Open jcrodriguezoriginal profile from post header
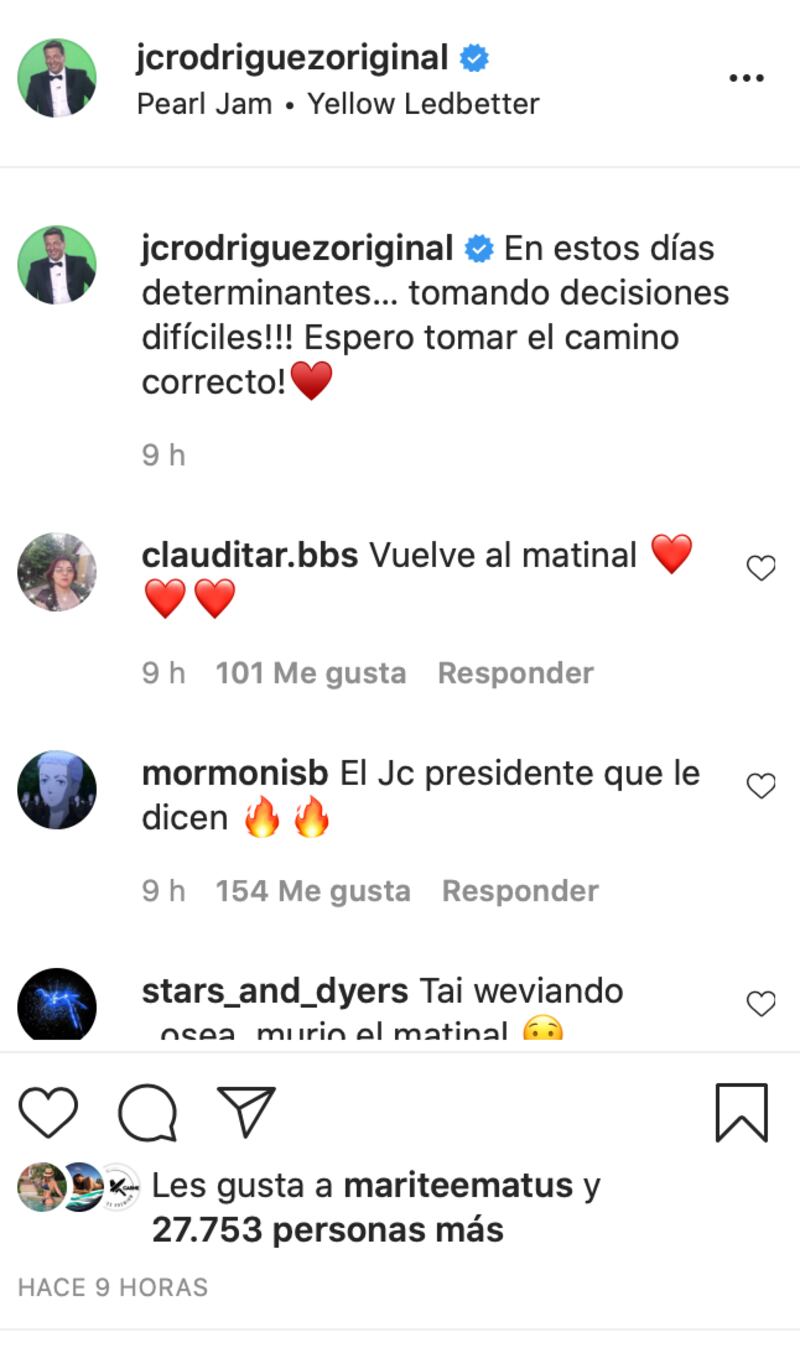Viewport: 800px width, 1353px height. (292, 58)
